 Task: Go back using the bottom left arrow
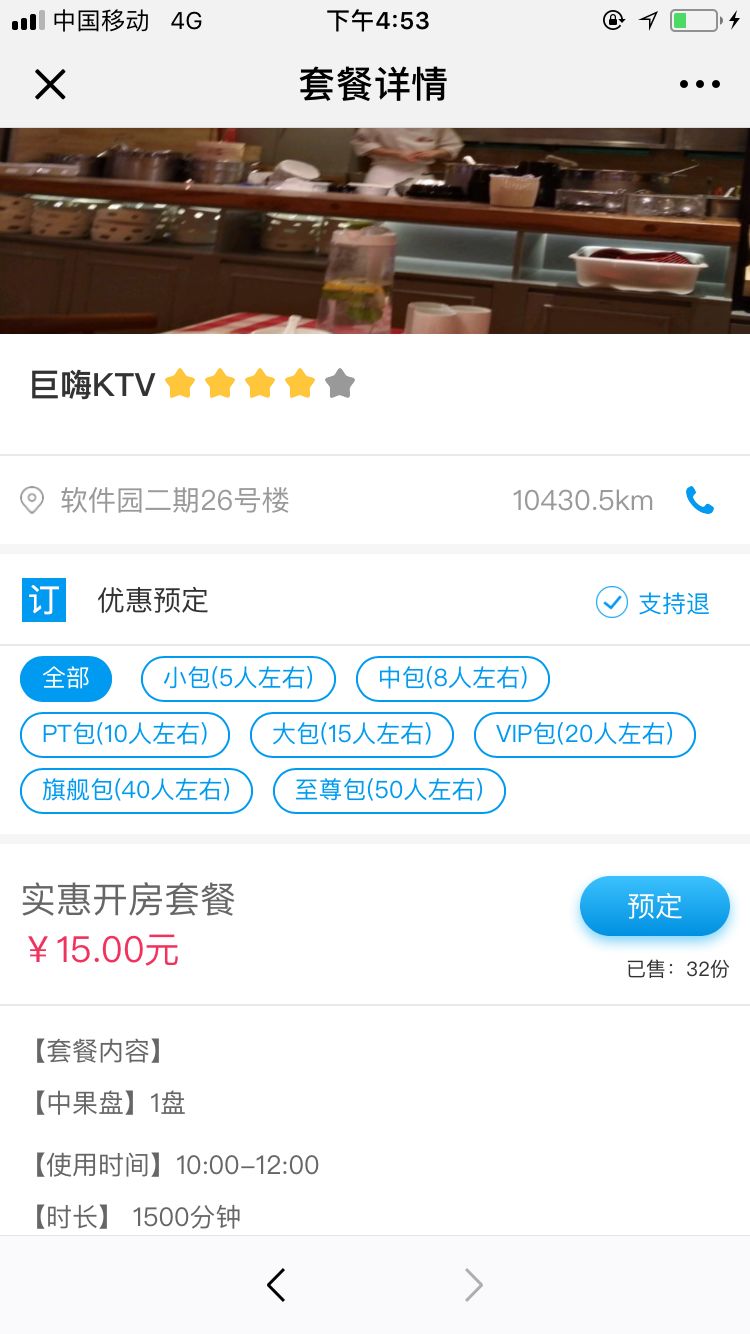277,1285
